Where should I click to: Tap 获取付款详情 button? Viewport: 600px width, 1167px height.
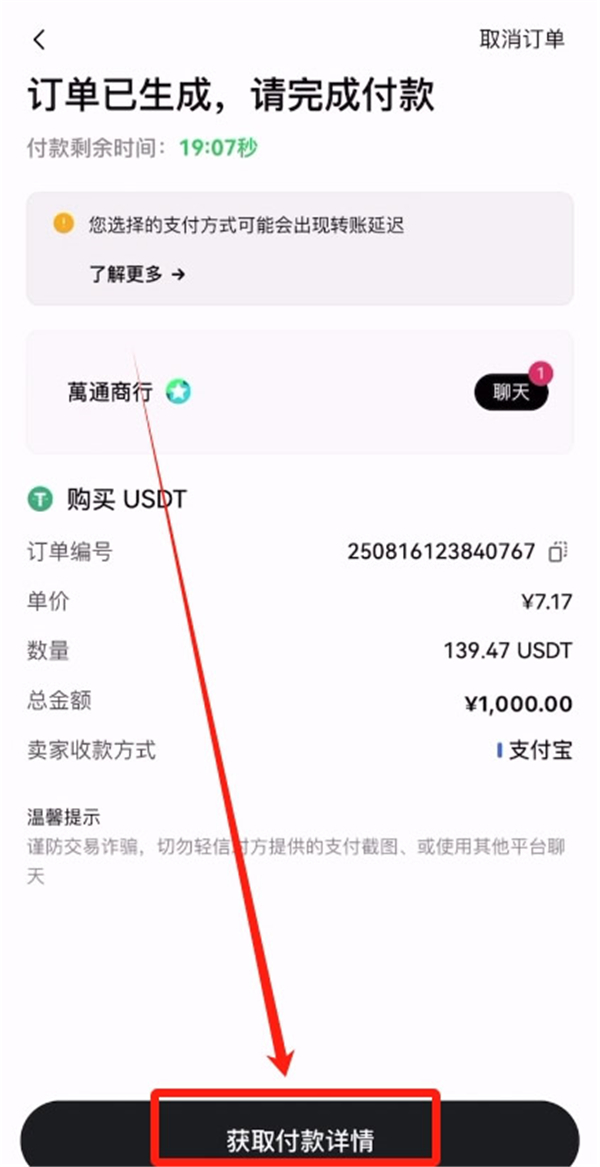(x=300, y=1140)
